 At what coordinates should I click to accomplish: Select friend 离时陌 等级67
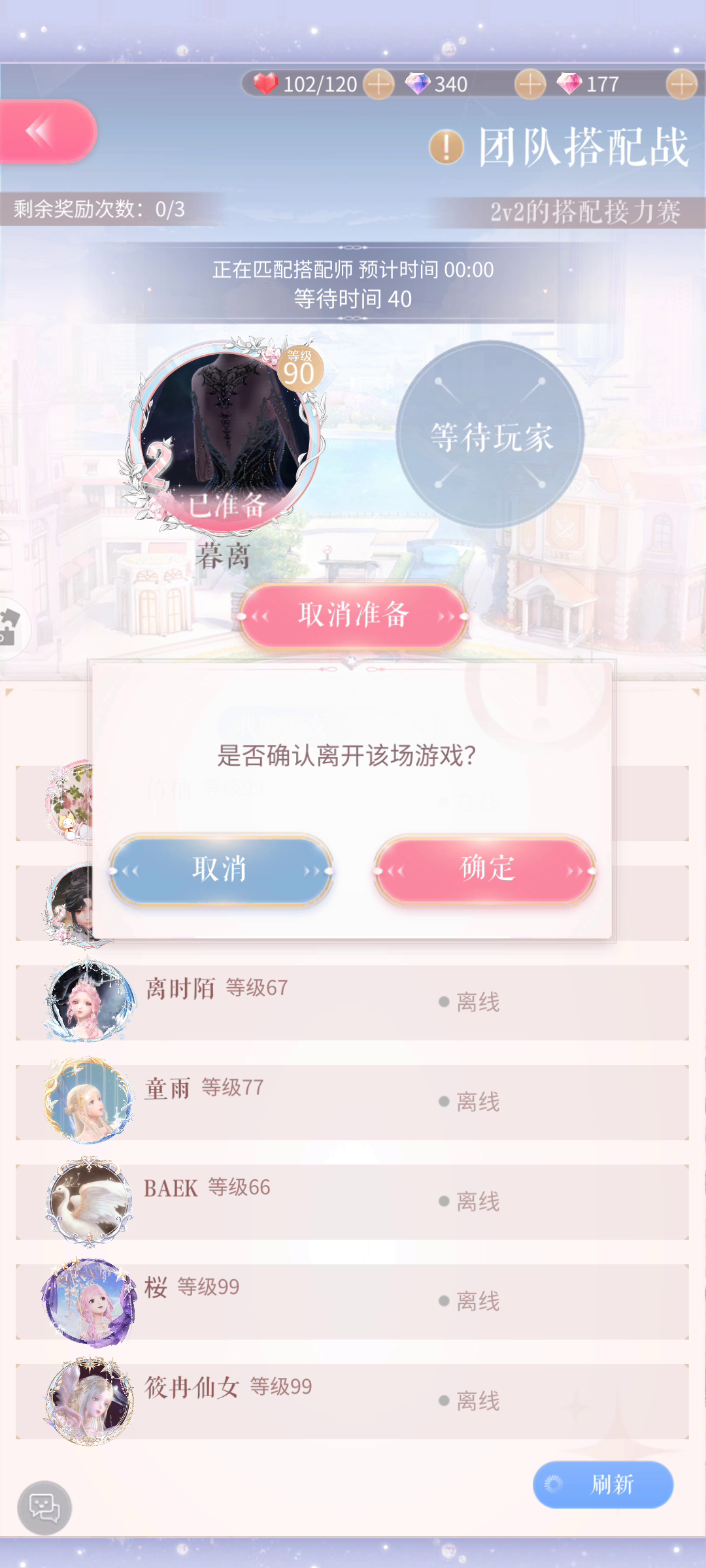pyautogui.click(x=352, y=1002)
